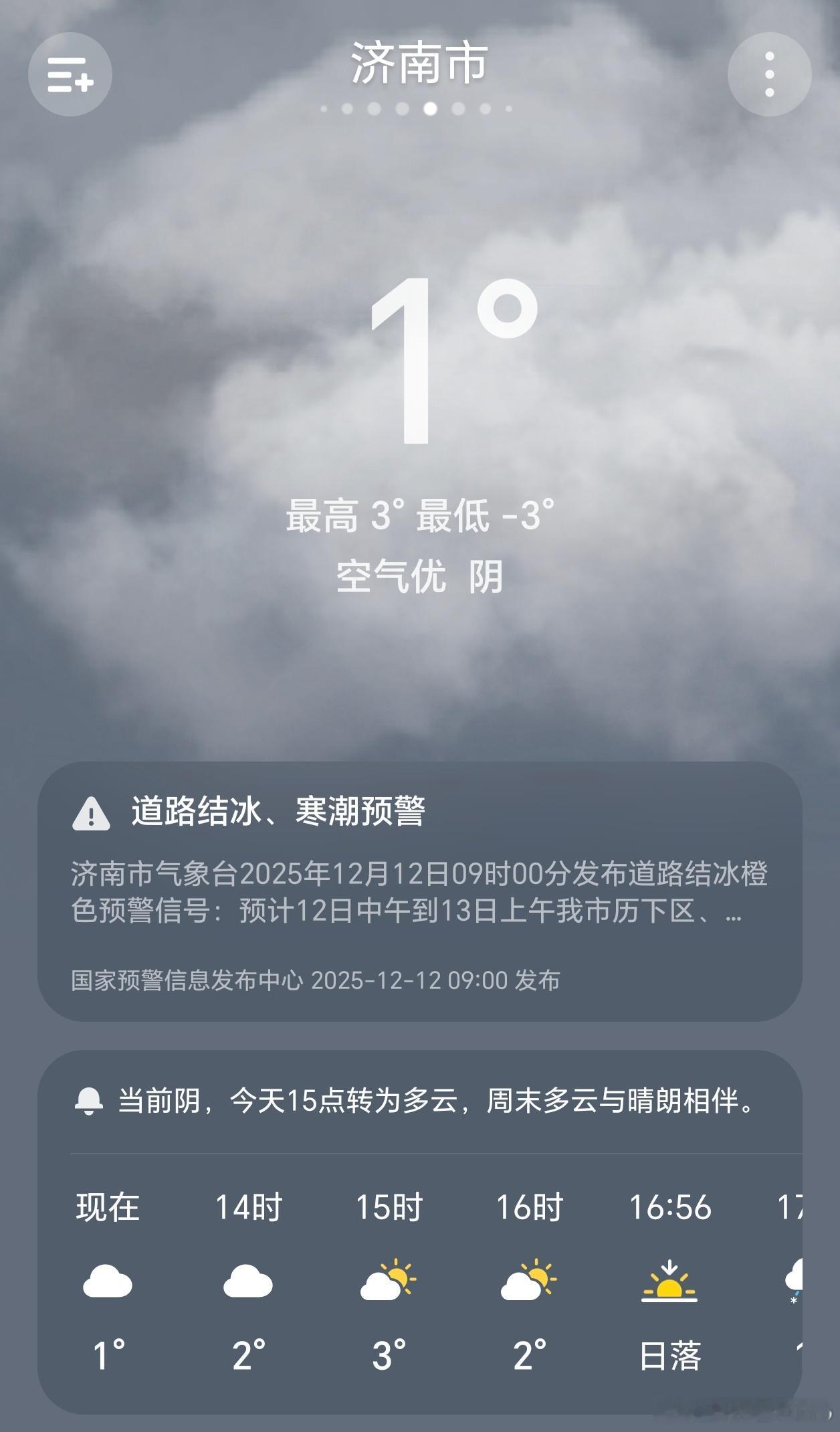Select the cloudy icon at 14时

(246, 1279)
